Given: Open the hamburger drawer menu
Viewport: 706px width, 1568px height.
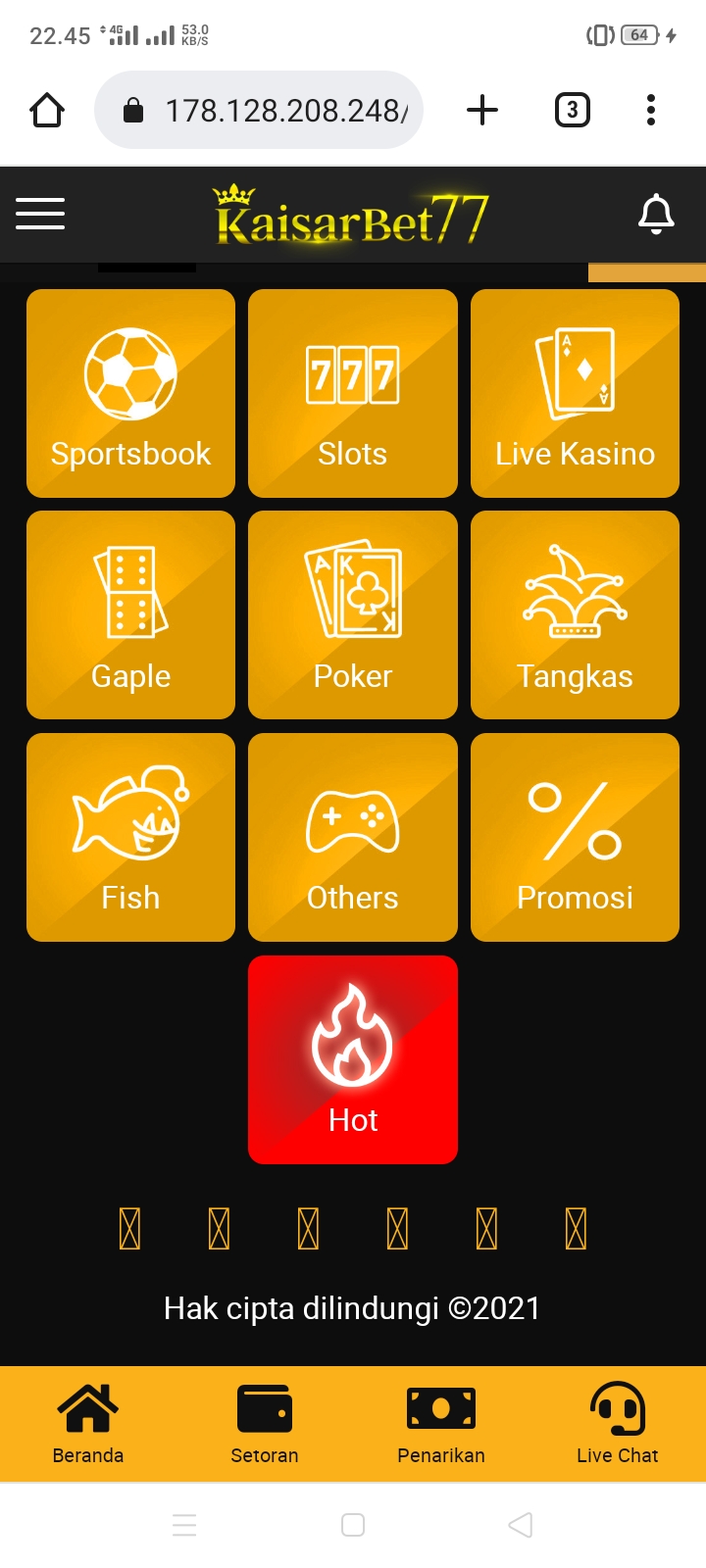Looking at the screenshot, I should coord(40,214).
